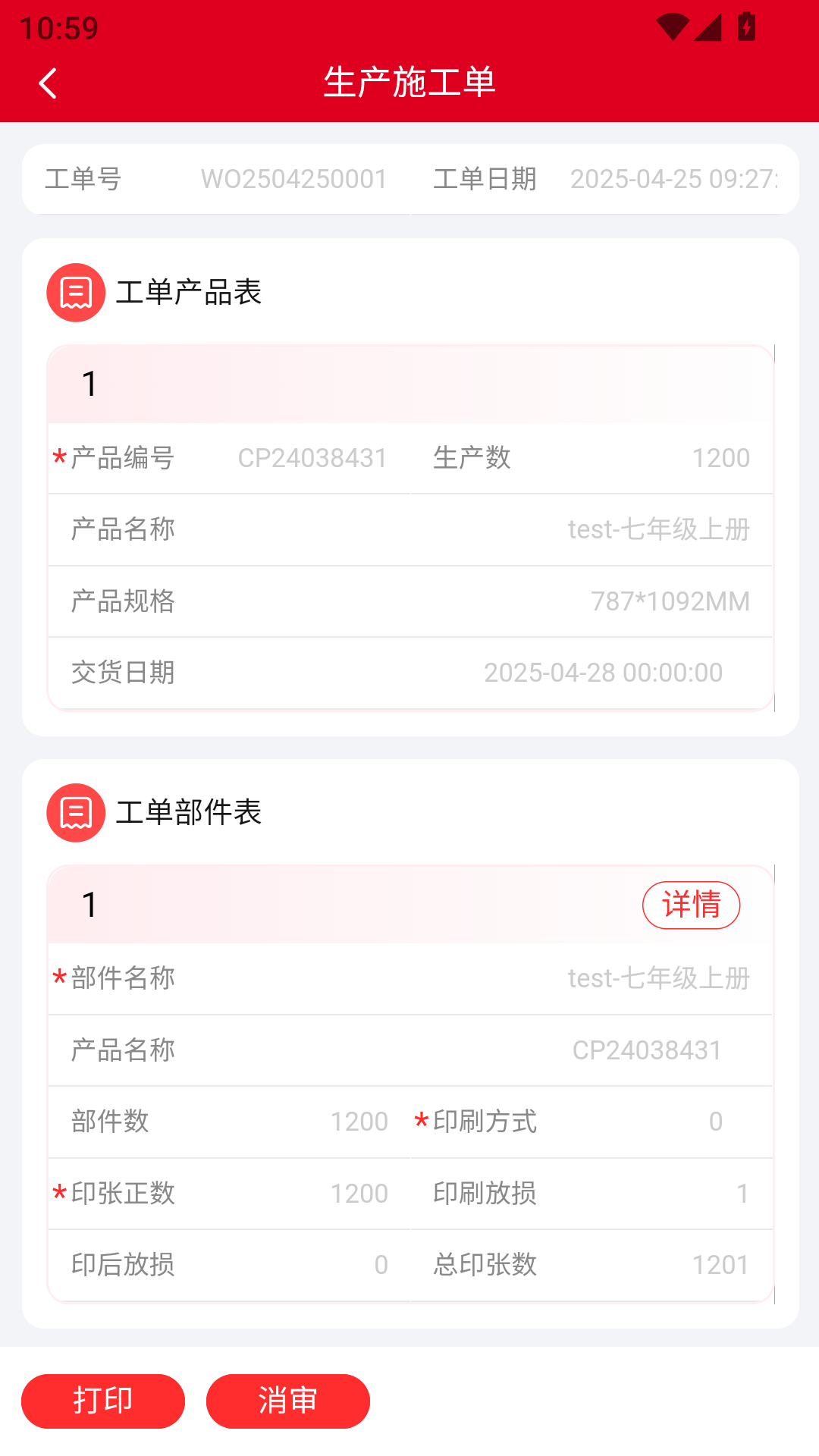Screen dimensions: 819x1456
Task: Open 详情 for part 1
Action: point(691,904)
